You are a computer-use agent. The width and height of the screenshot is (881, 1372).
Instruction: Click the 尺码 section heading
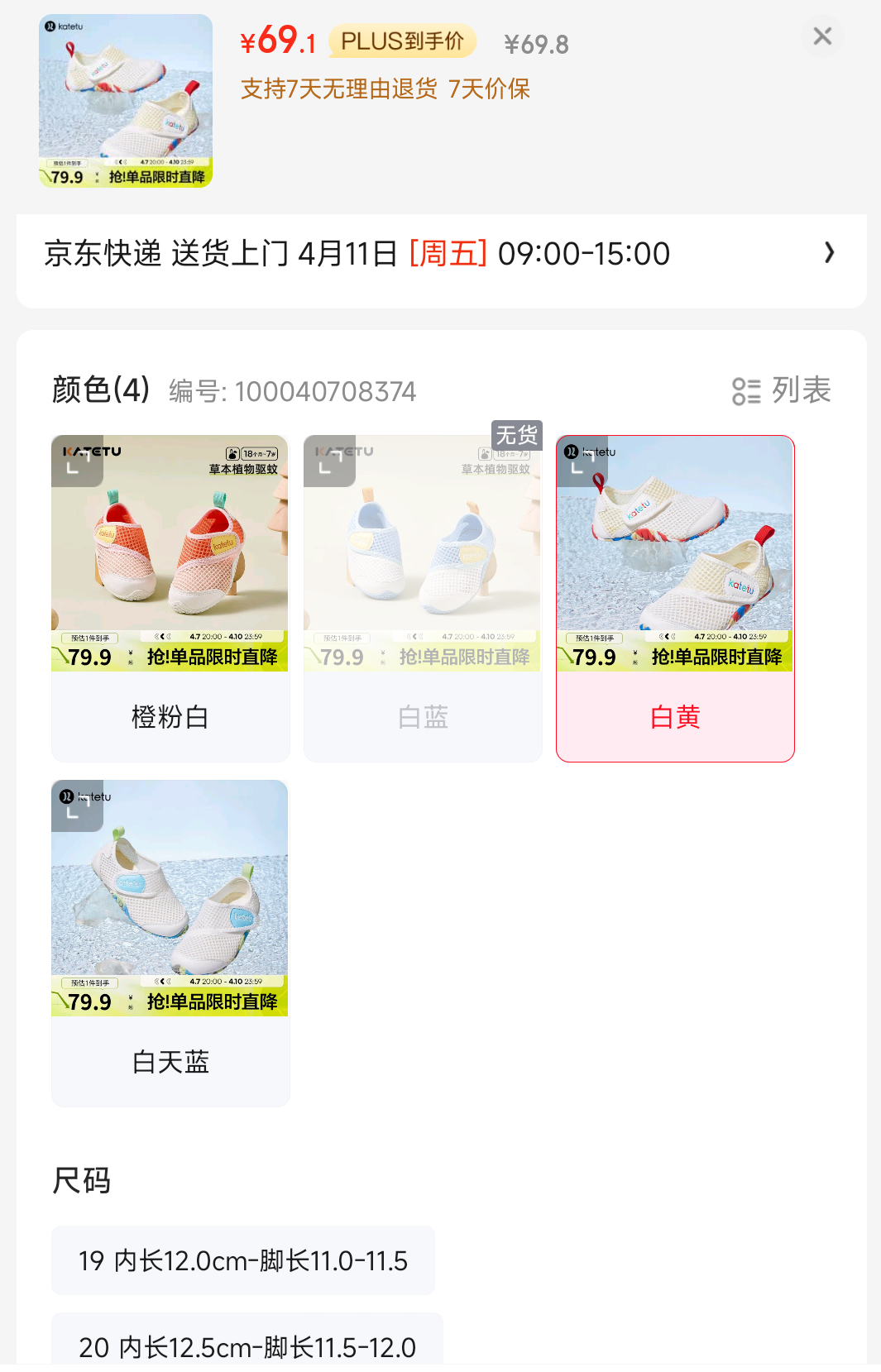click(82, 1182)
